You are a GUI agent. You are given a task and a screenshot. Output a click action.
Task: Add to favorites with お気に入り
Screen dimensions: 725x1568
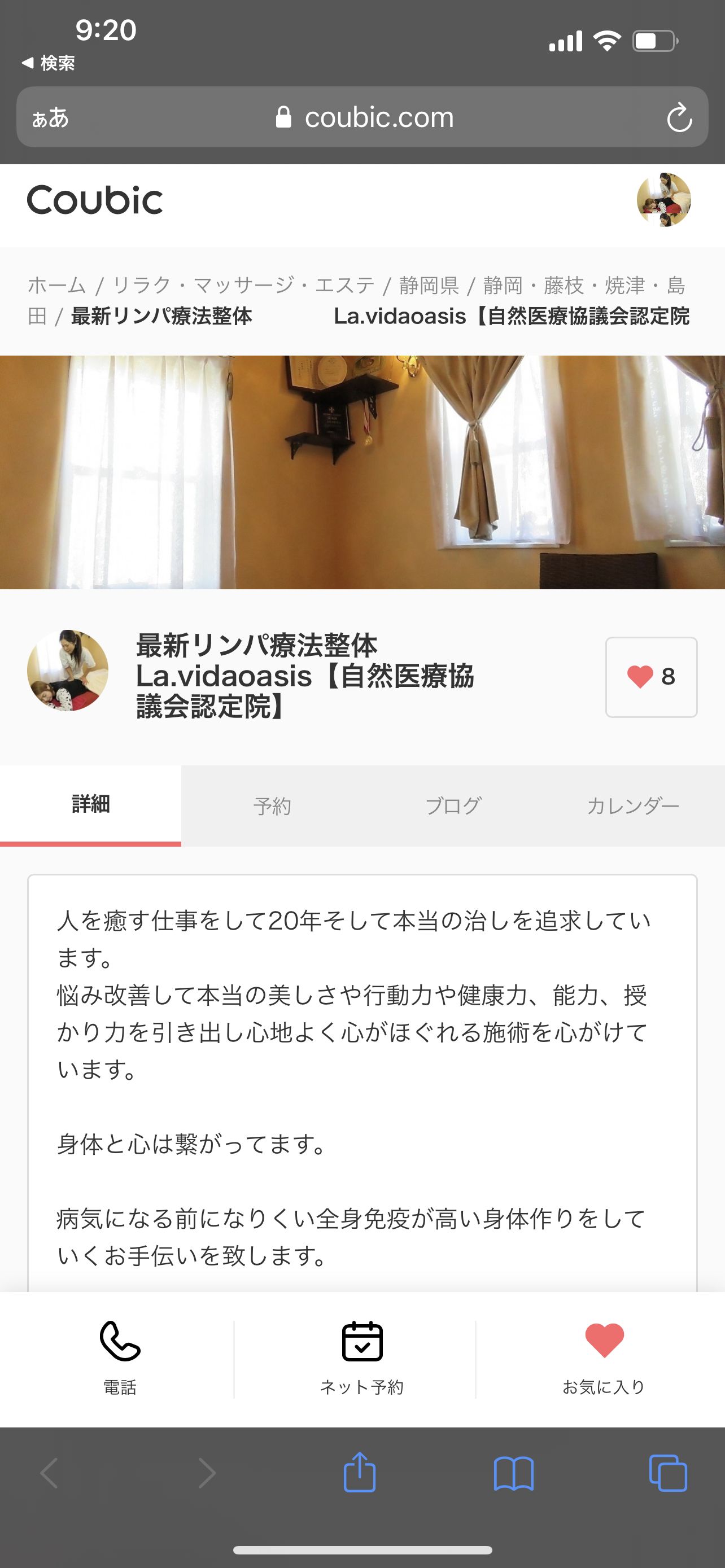click(x=604, y=1358)
